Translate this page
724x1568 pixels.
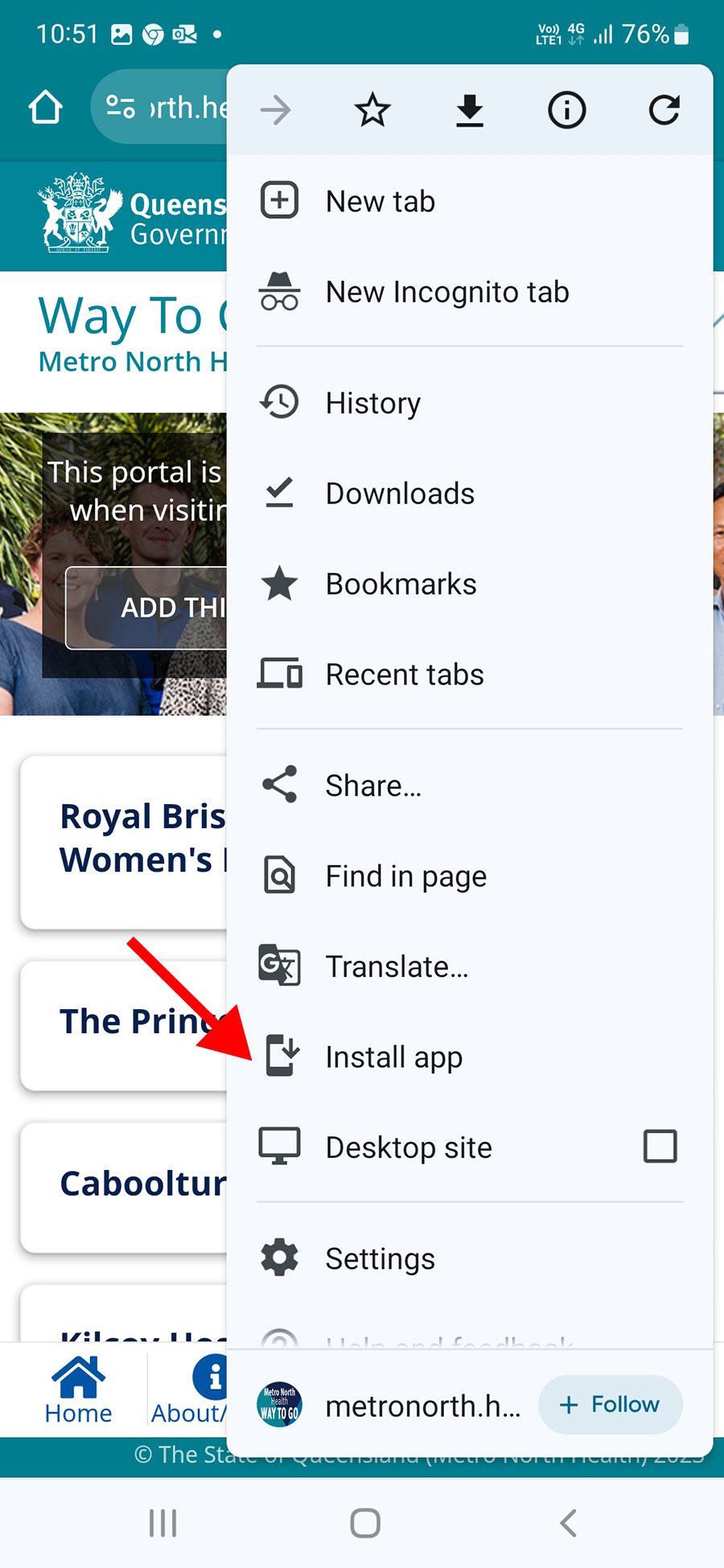point(397,967)
